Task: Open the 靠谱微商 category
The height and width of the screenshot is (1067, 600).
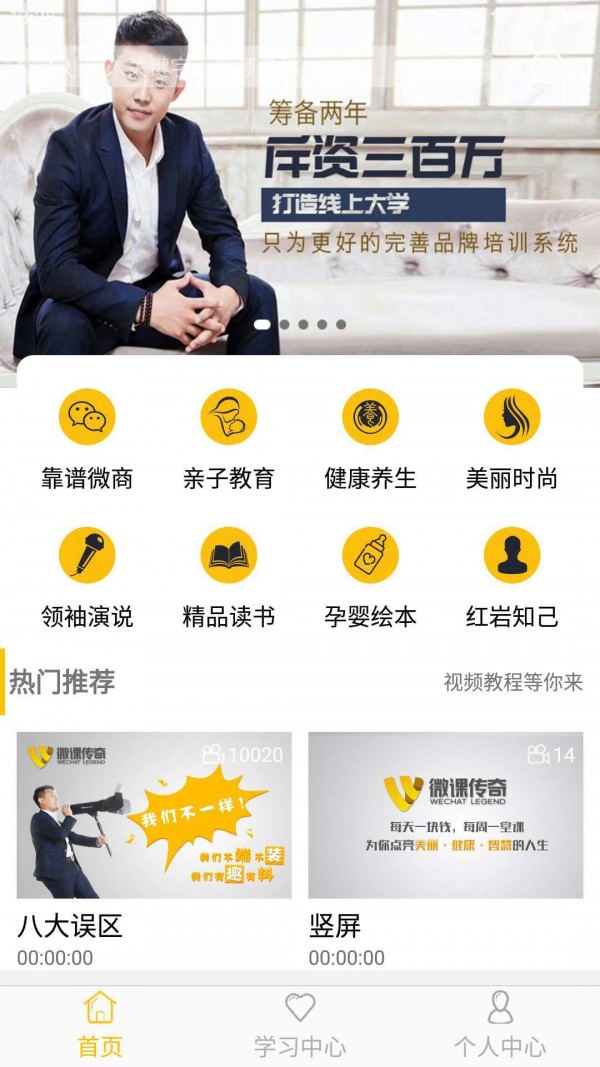Action: pyautogui.click(x=87, y=439)
